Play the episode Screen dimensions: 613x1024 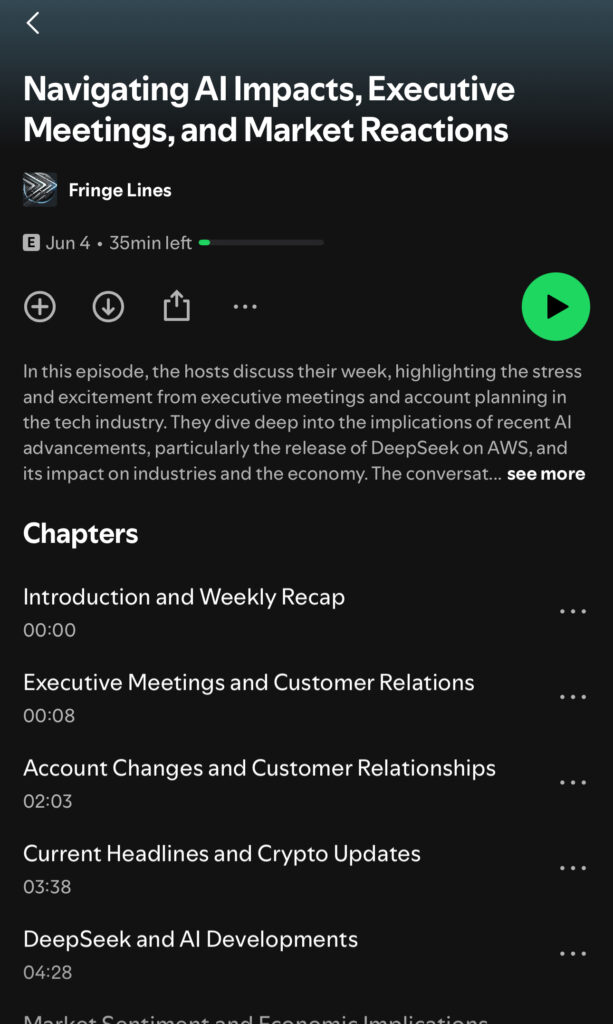tap(555, 307)
